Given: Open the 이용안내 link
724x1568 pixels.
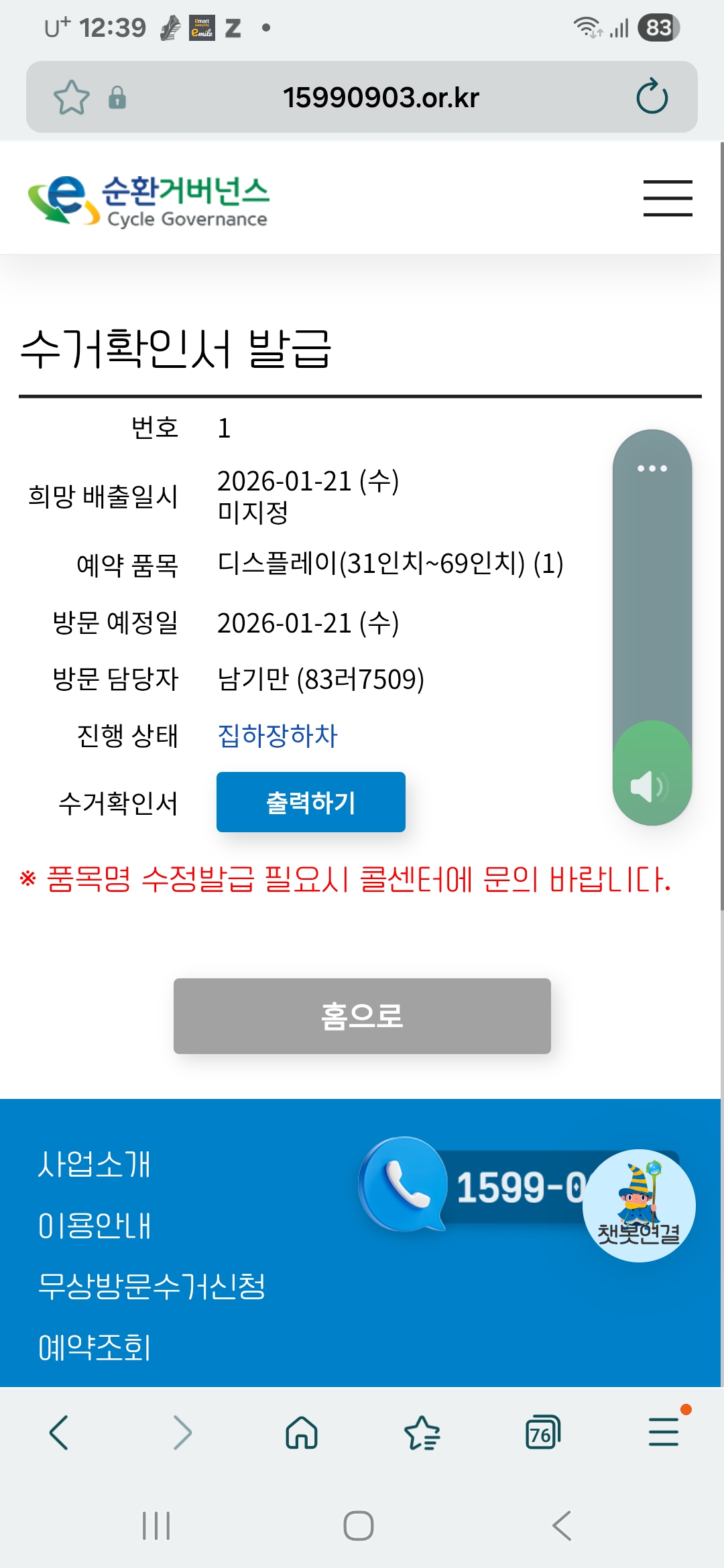Looking at the screenshot, I should click(x=95, y=1226).
